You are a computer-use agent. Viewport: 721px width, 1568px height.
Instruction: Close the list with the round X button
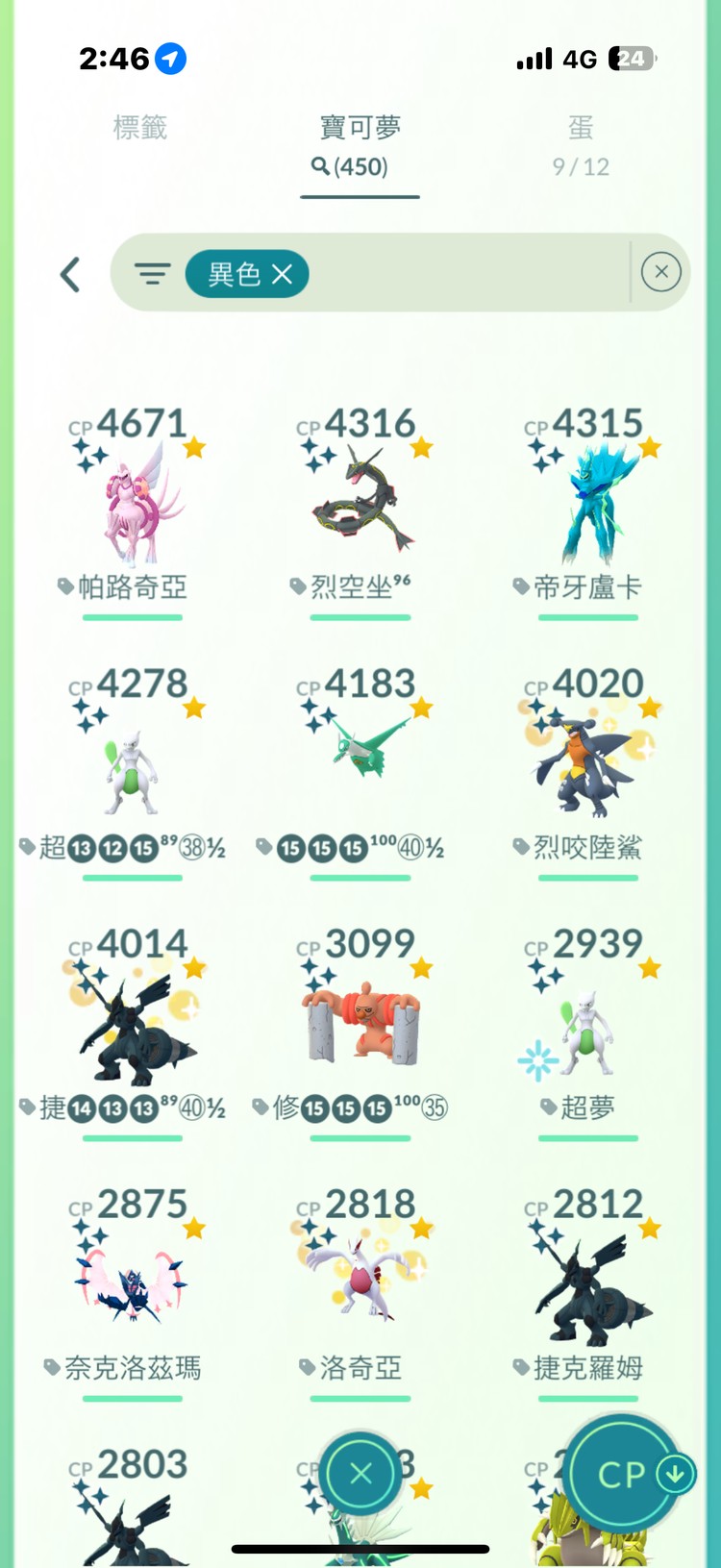[360, 1473]
